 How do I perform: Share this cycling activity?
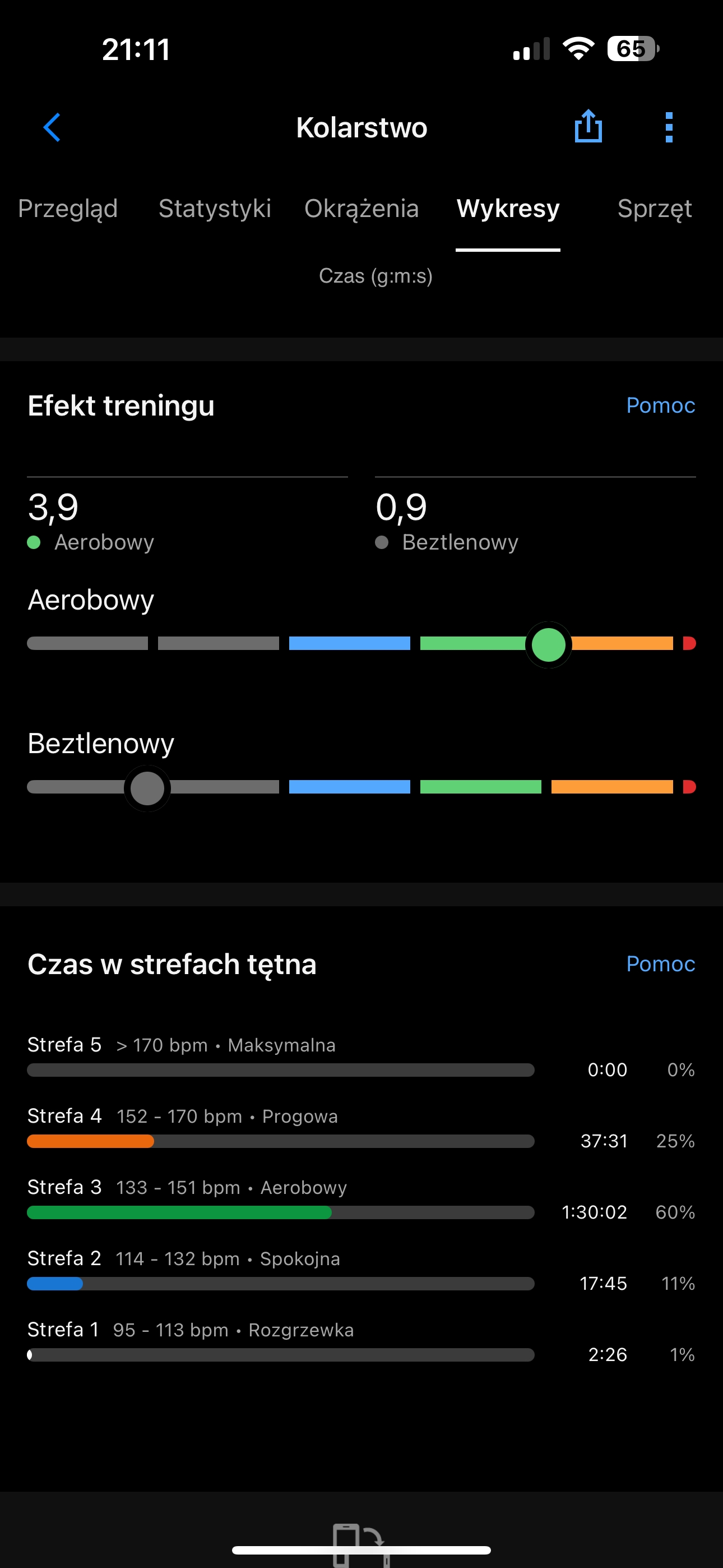(x=588, y=126)
